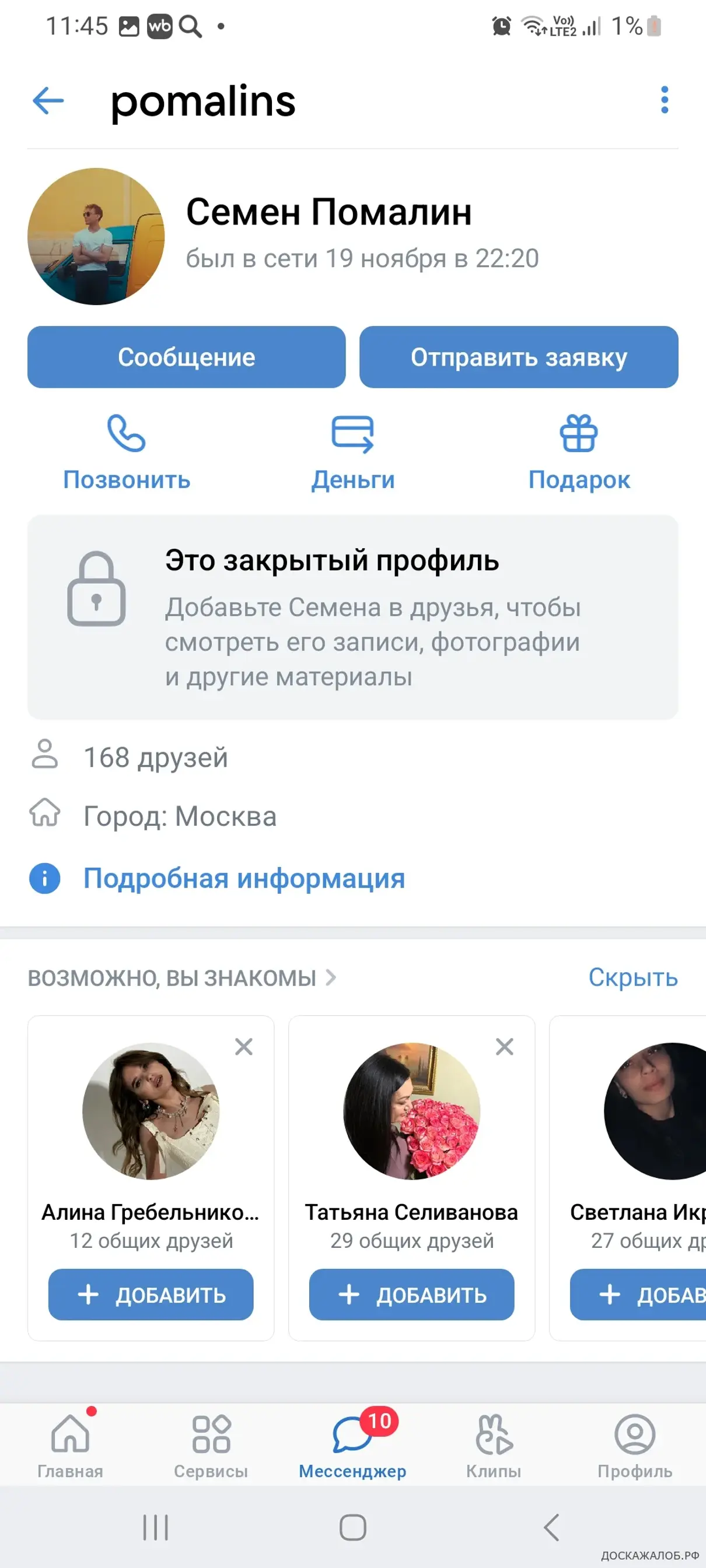Go to the Профиль tab

pos(635,1444)
